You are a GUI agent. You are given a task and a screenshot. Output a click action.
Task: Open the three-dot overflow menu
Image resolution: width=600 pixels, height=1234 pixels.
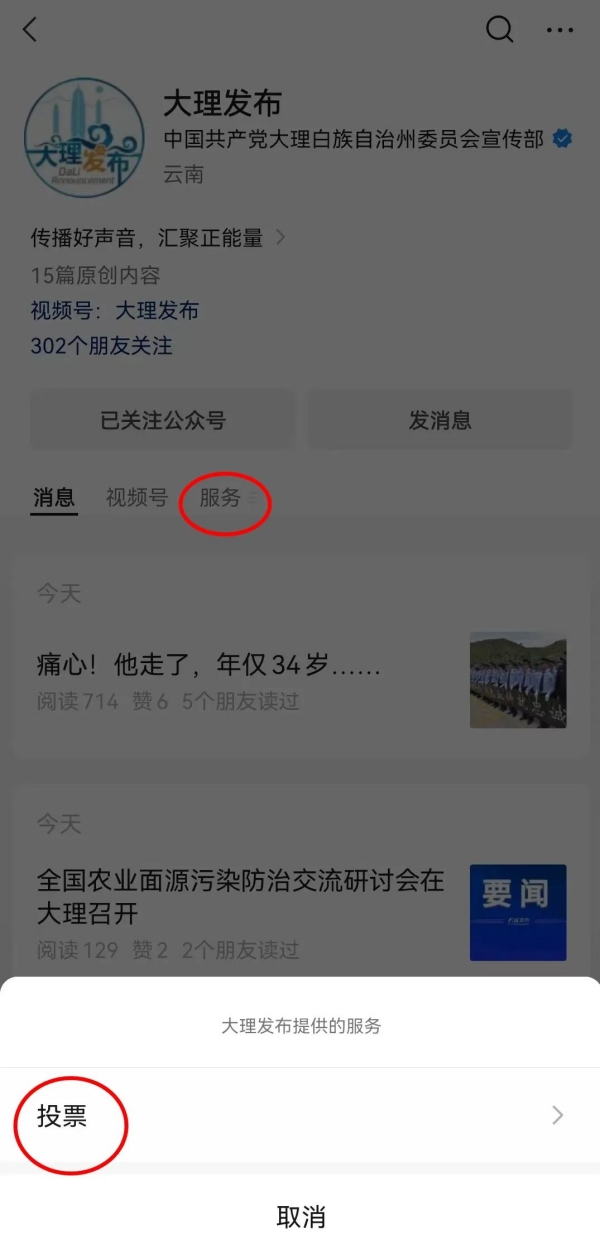pos(560,30)
